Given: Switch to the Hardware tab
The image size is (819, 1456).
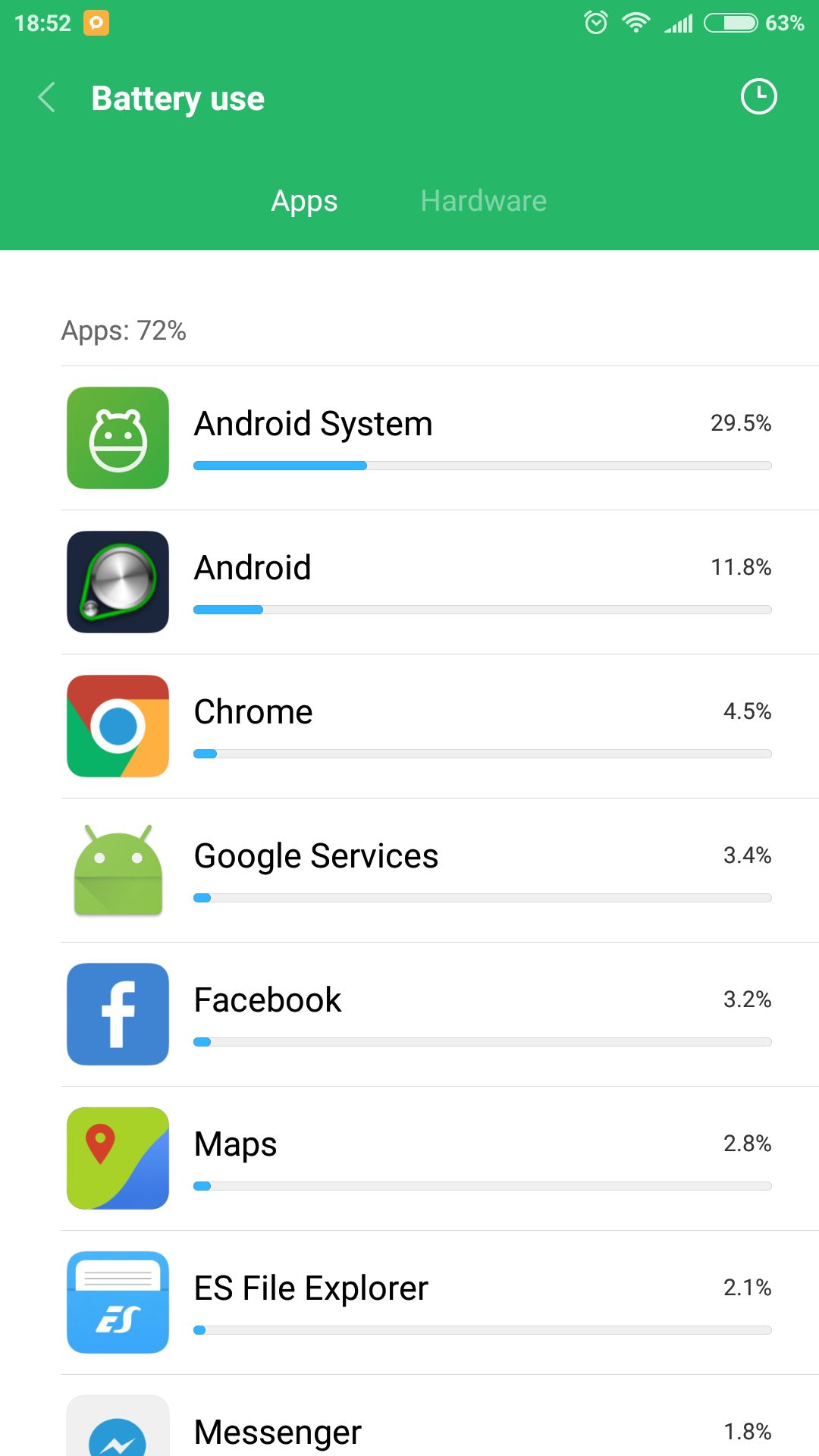Looking at the screenshot, I should pyautogui.click(x=483, y=201).
